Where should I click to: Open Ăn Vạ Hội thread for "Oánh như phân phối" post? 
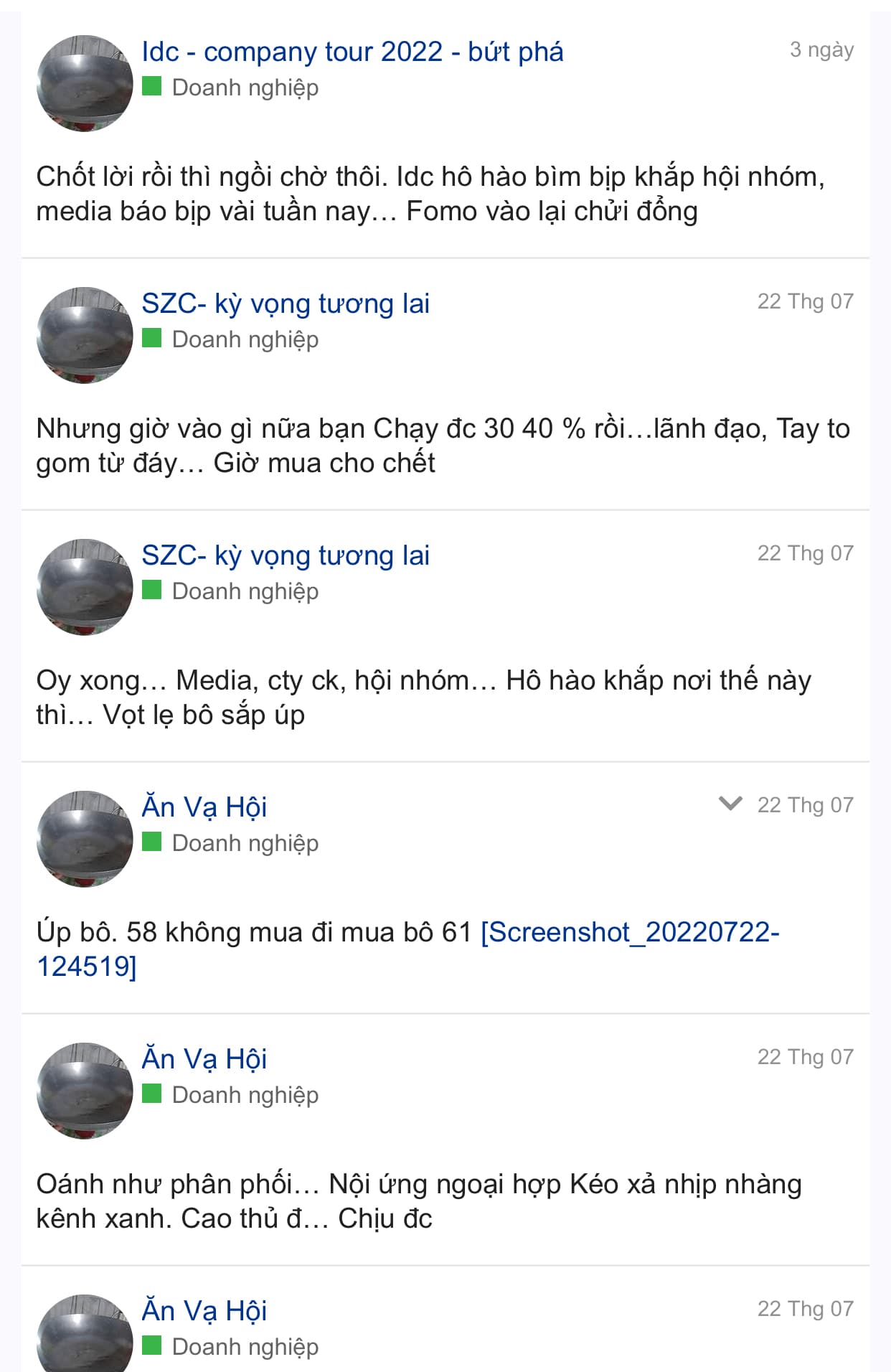click(x=204, y=1060)
